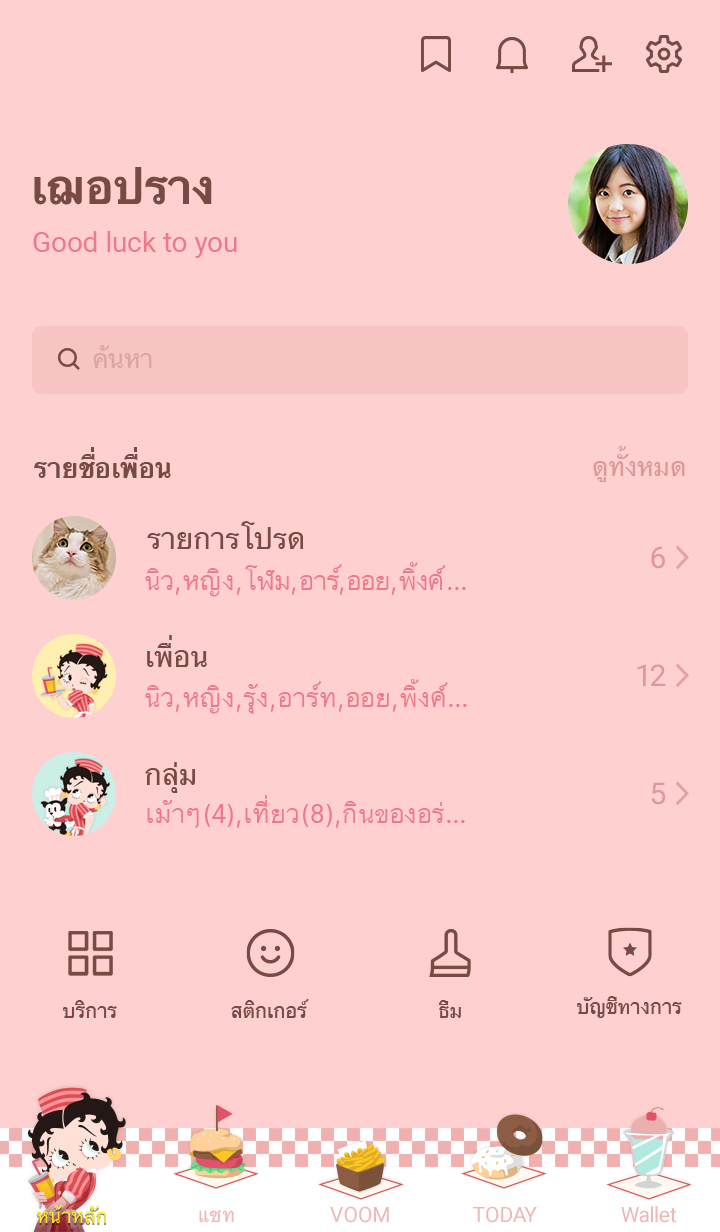This screenshot has height=1232, width=720.
Task: Open the ธีม theme shop
Action: pos(450,972)
